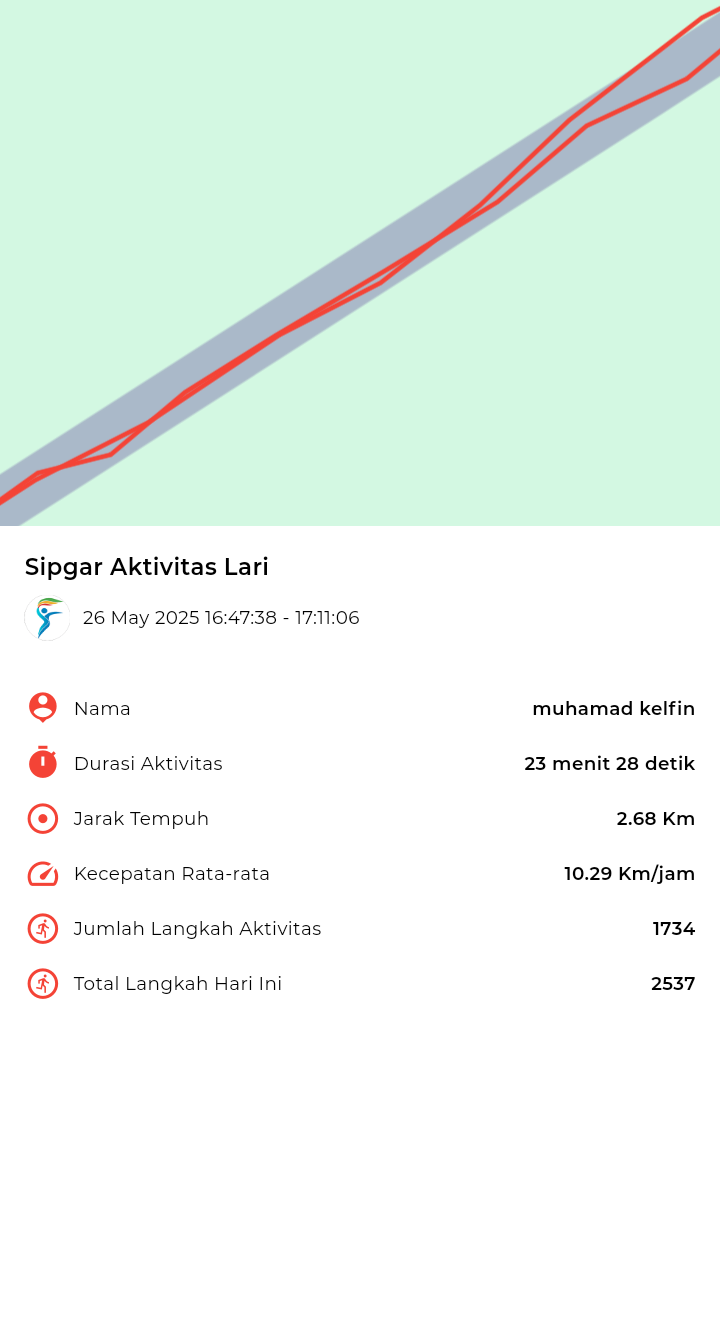Select the 10.29 Km/jam speed value
Image resolution: width=720 pixels, height=1320 pixels.
click(629, 873)
